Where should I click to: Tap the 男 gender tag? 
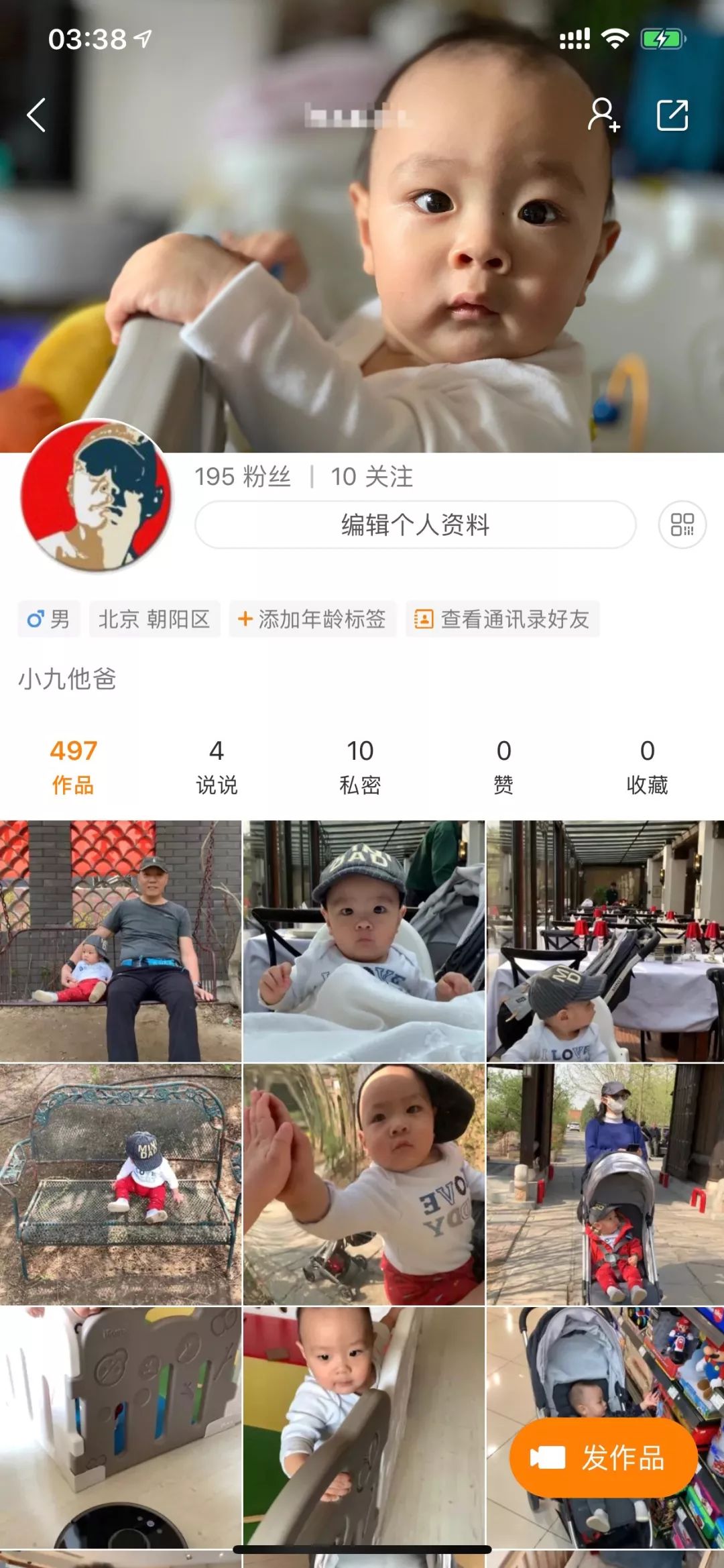pos(49,618)
